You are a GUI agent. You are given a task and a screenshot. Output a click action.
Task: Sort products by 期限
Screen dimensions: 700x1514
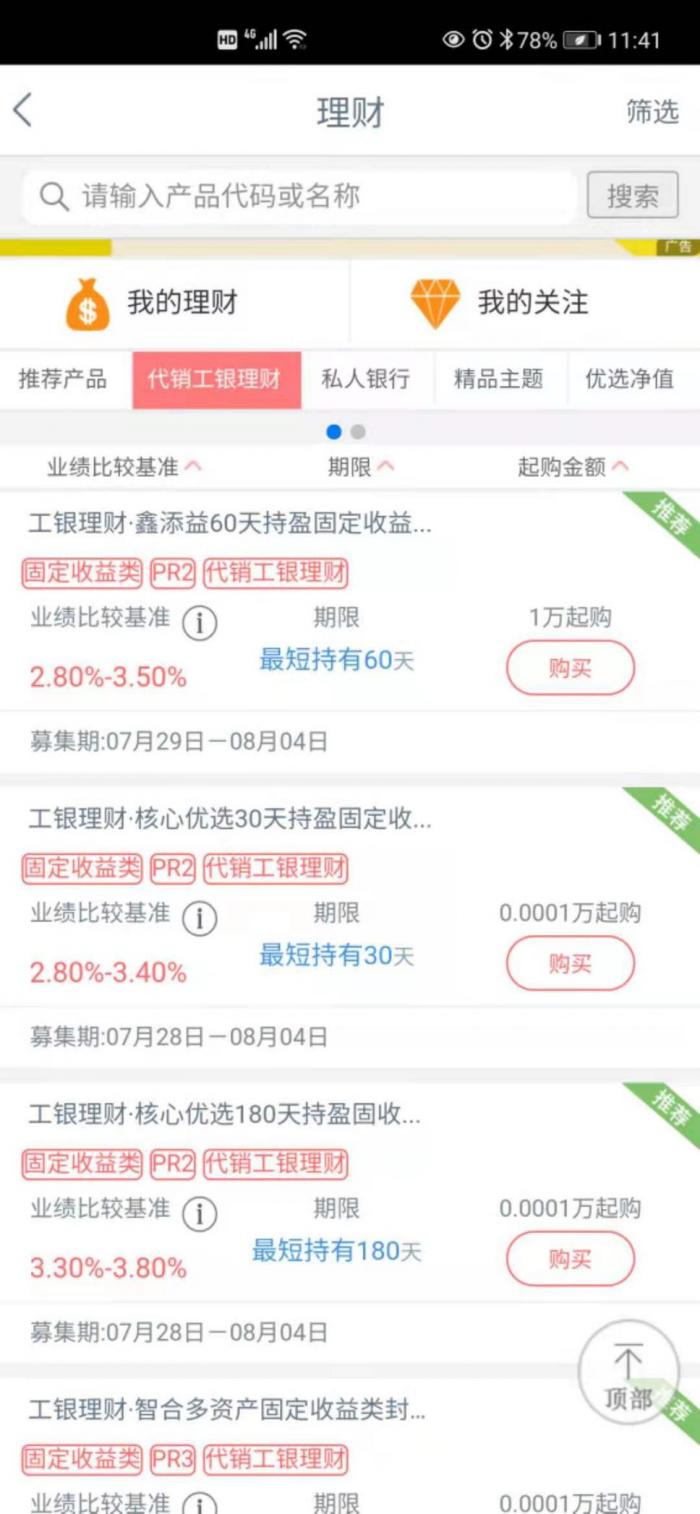(x=360, y=466)
